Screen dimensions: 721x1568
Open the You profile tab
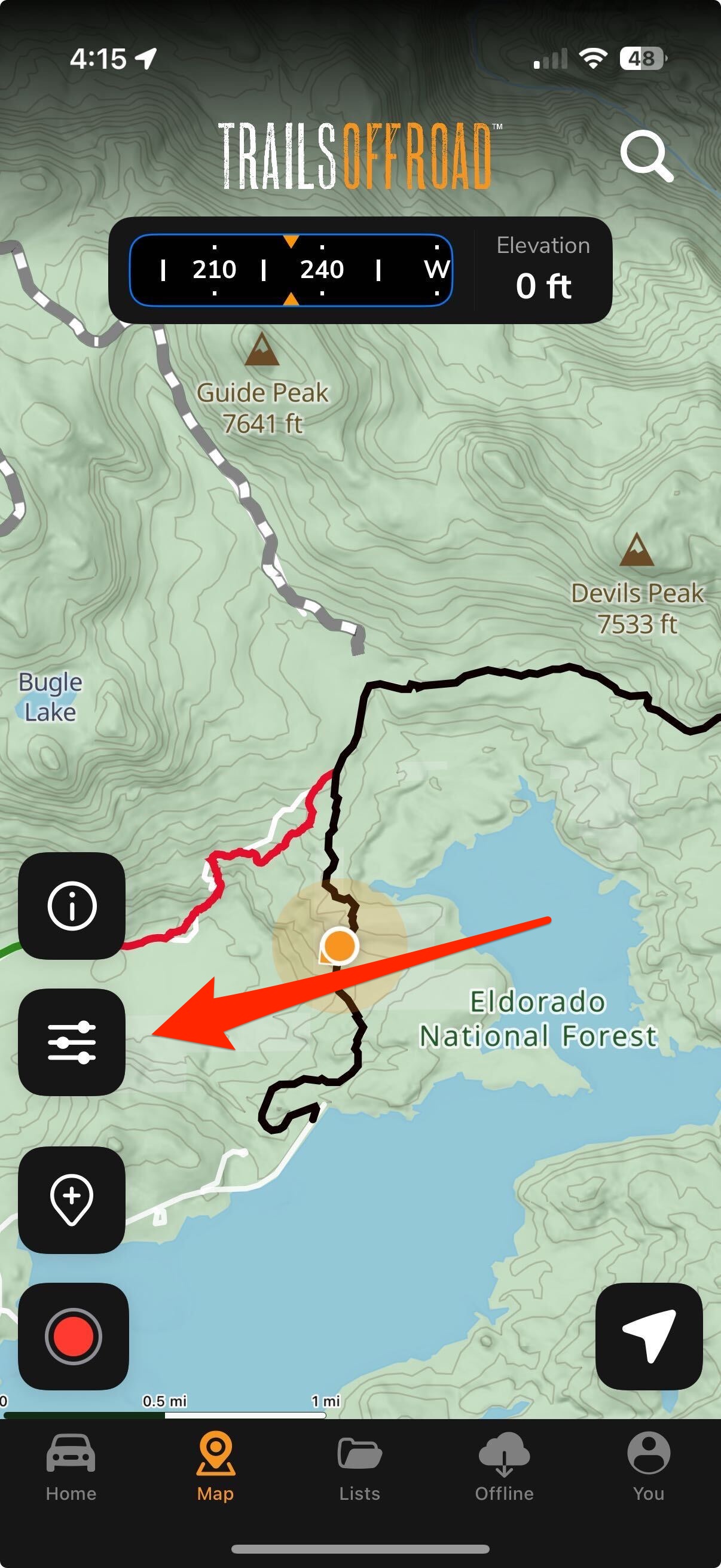click(x=648, y=1467)
